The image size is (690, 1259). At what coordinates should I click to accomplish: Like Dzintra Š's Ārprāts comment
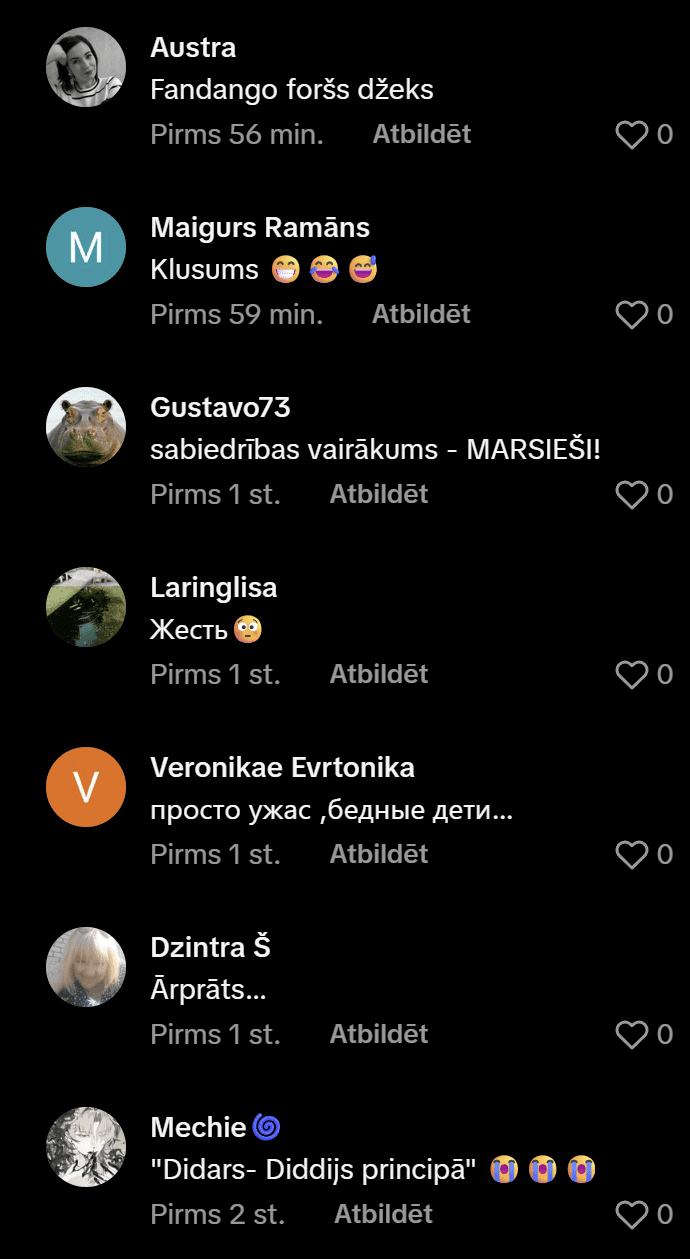[x=631, y=1035]
